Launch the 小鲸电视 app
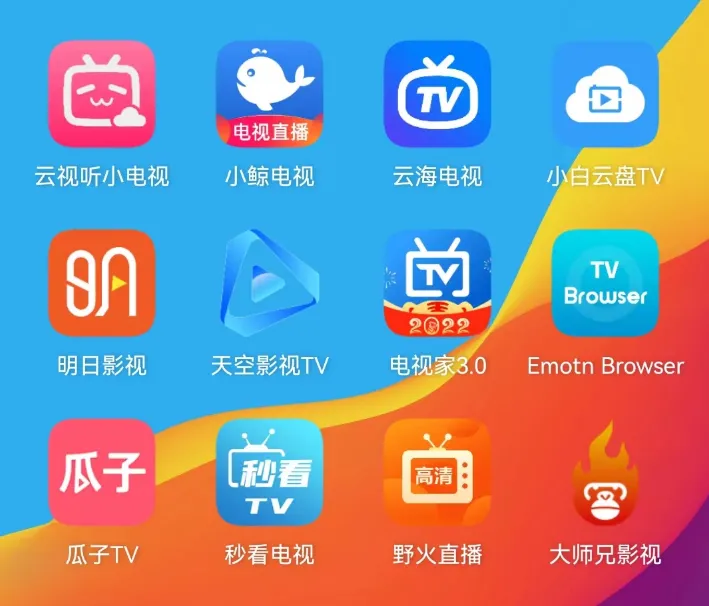Viewport: 709px width, 606px height. (x=270, y=94)
